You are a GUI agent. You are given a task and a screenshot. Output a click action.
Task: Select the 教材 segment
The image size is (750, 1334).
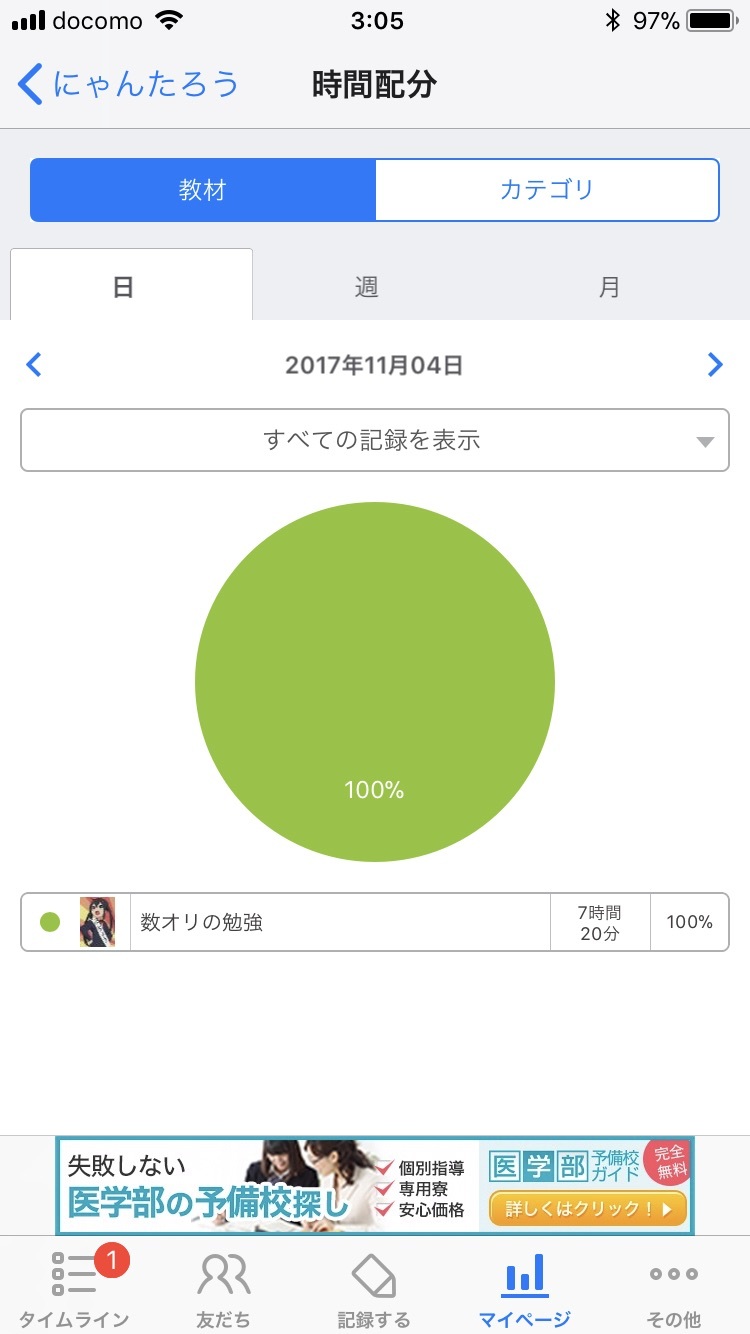point(203,190)
